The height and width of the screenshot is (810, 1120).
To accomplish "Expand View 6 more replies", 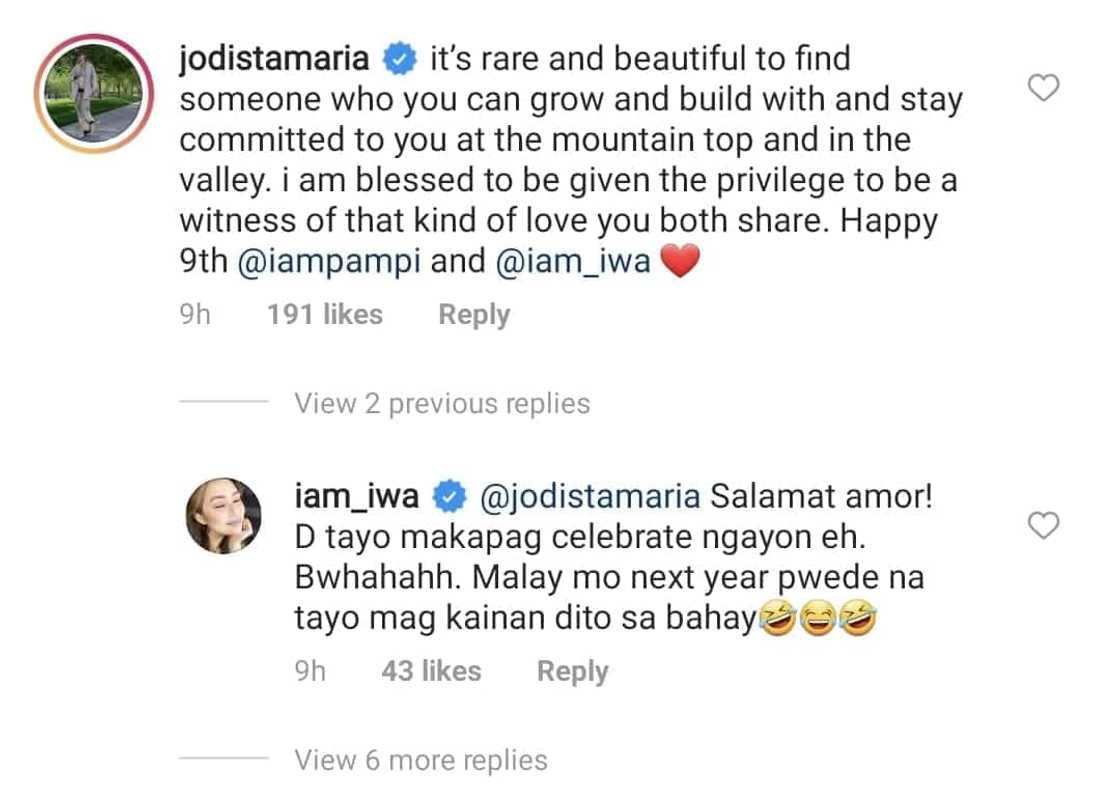I will (420, 760).
